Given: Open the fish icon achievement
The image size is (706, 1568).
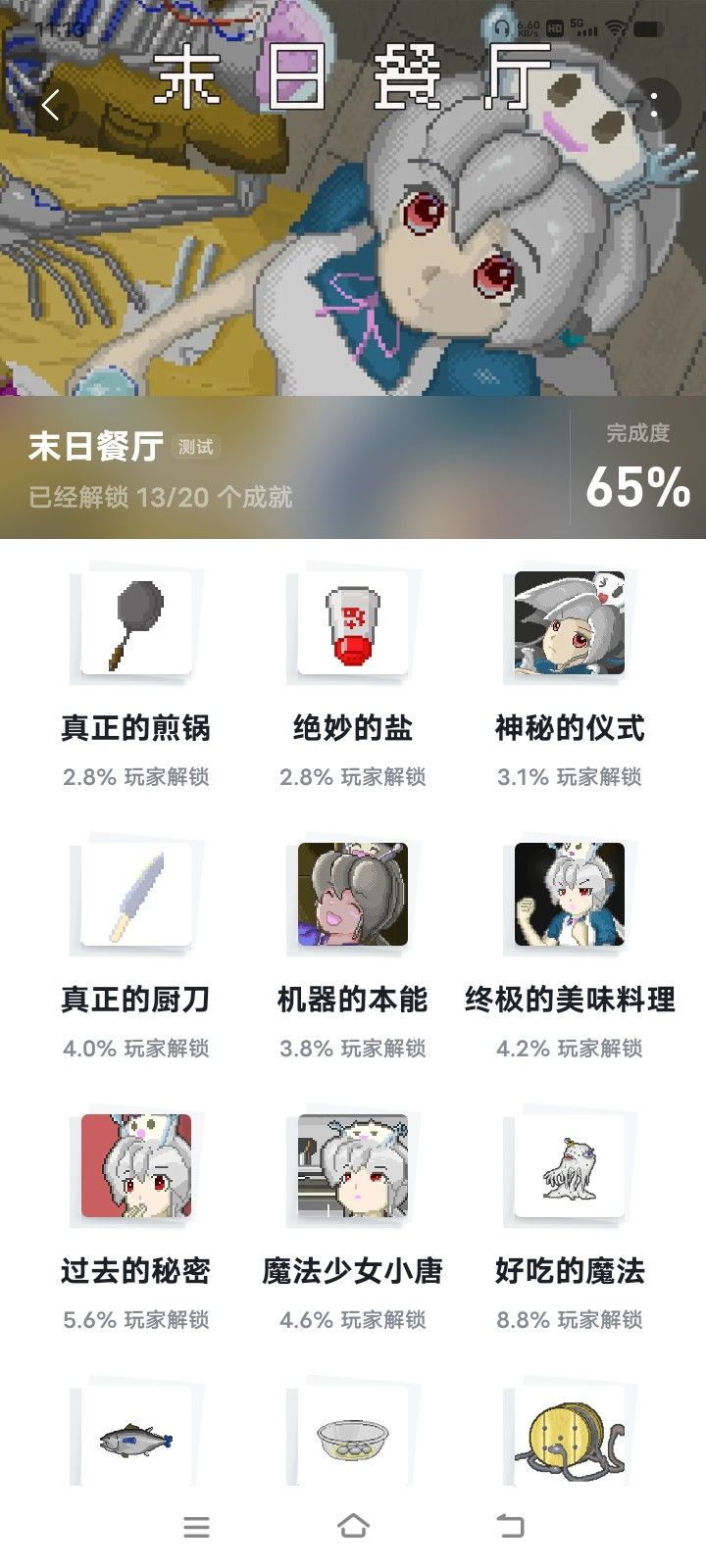Looking at the screenshot, I should click(x=136, y=1438).
